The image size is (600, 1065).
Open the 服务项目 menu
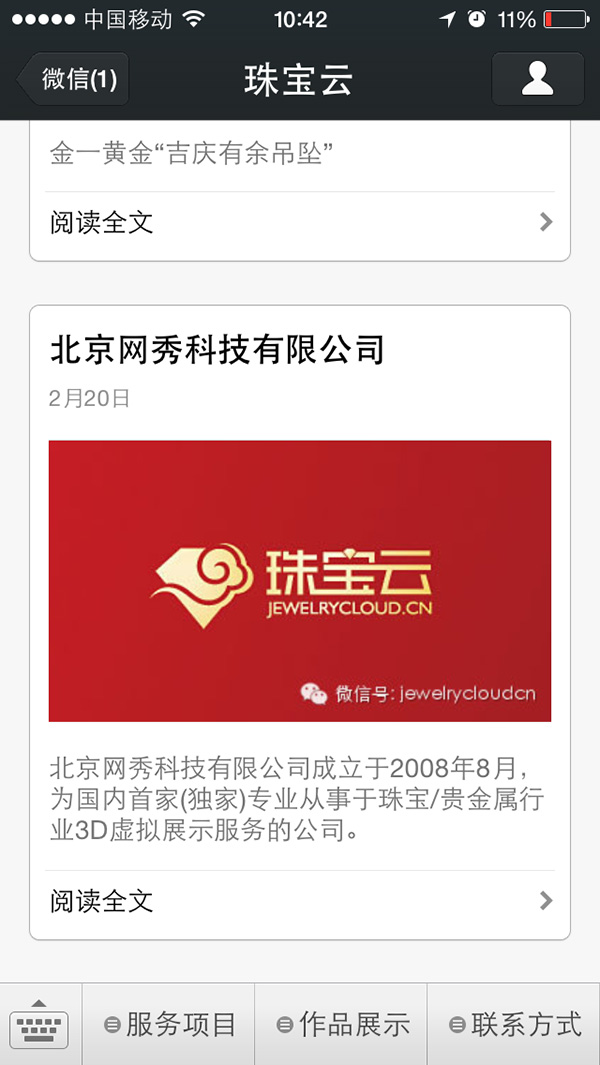[169, 1025]
